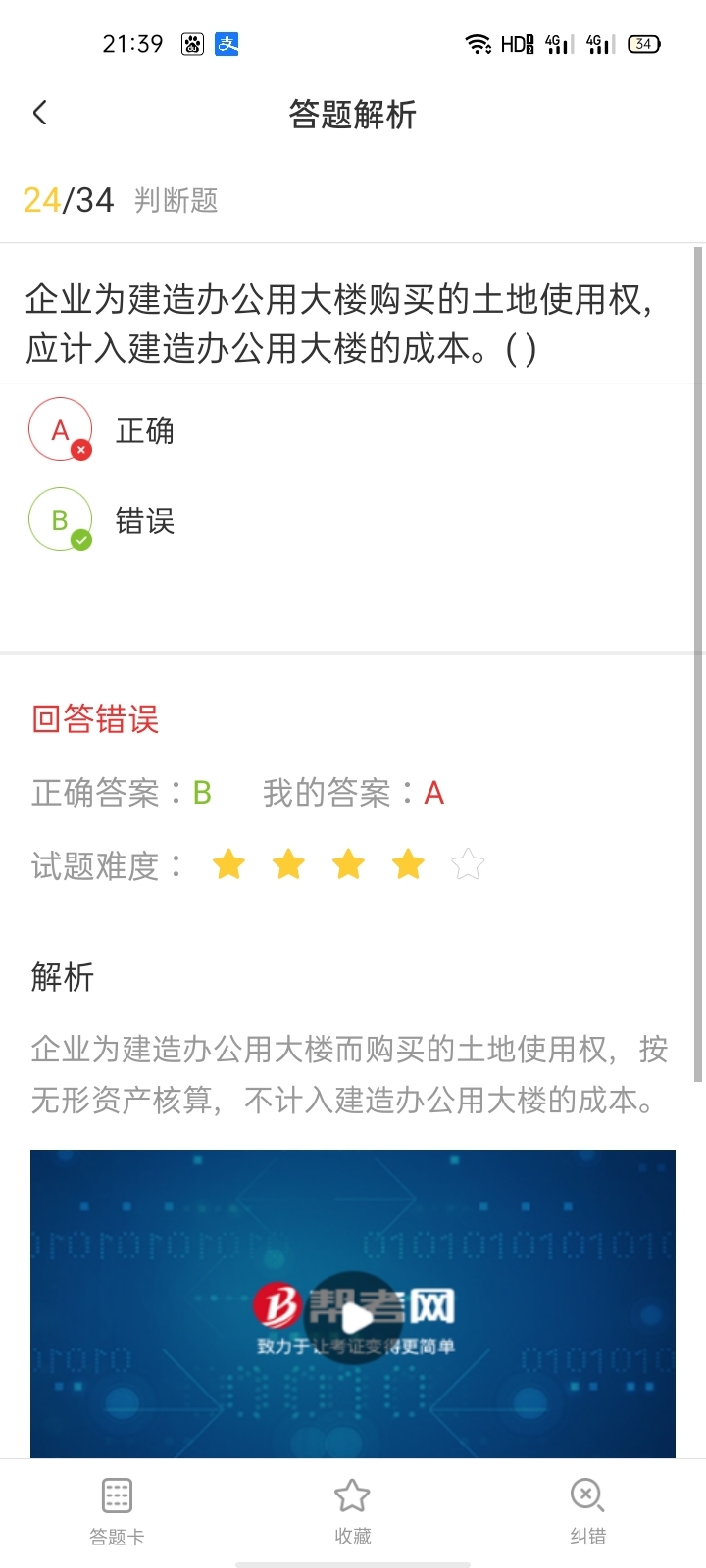This screenshot has height=1568, width=706.
Task: Go back using the top-left arrow
Action: [x=39, y=114]
